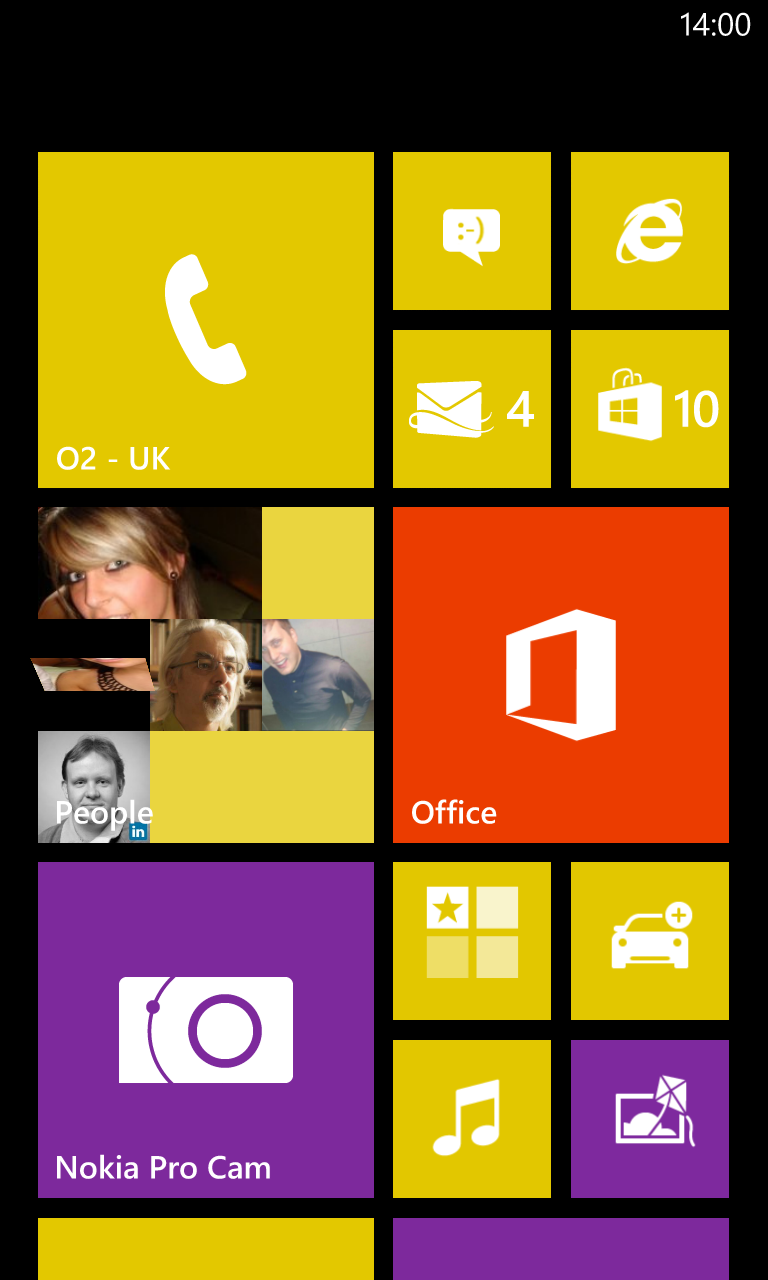The image size is (768, 1280).
Task: Open the tile with the star and squares
Action: point(472,941)
